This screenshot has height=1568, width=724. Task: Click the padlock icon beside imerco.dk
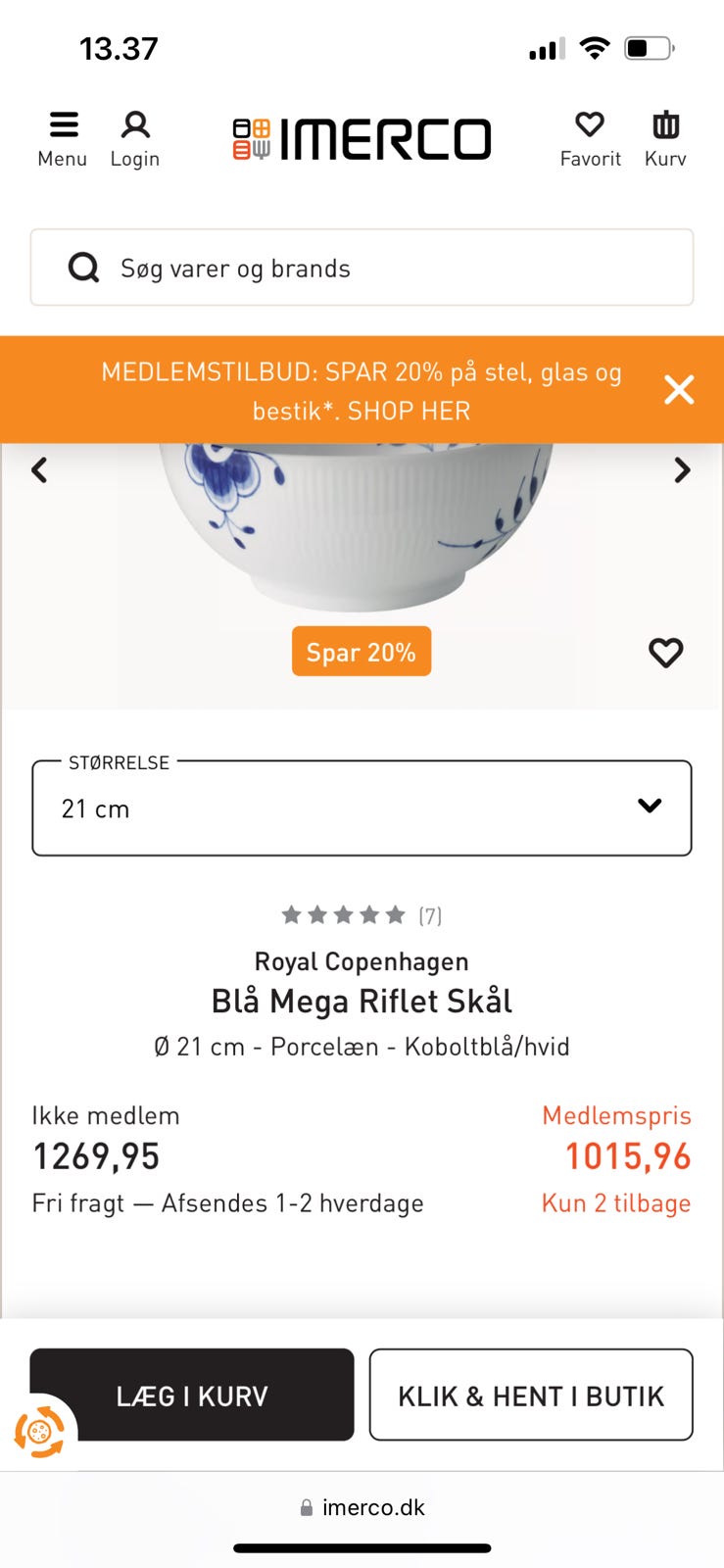click(x=305, y=1506)
